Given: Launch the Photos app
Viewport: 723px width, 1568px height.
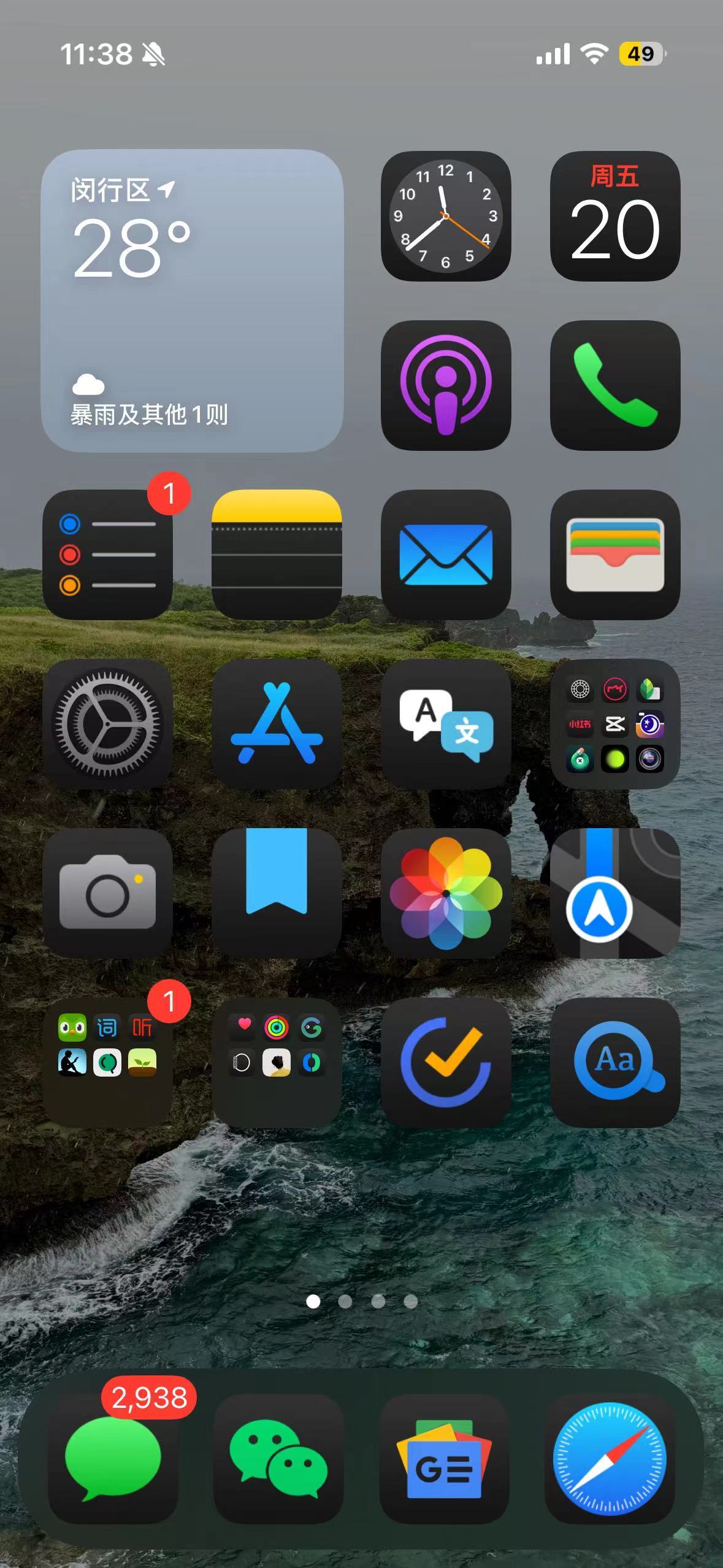Looking at the screenshot, I should tap(446, 893).
